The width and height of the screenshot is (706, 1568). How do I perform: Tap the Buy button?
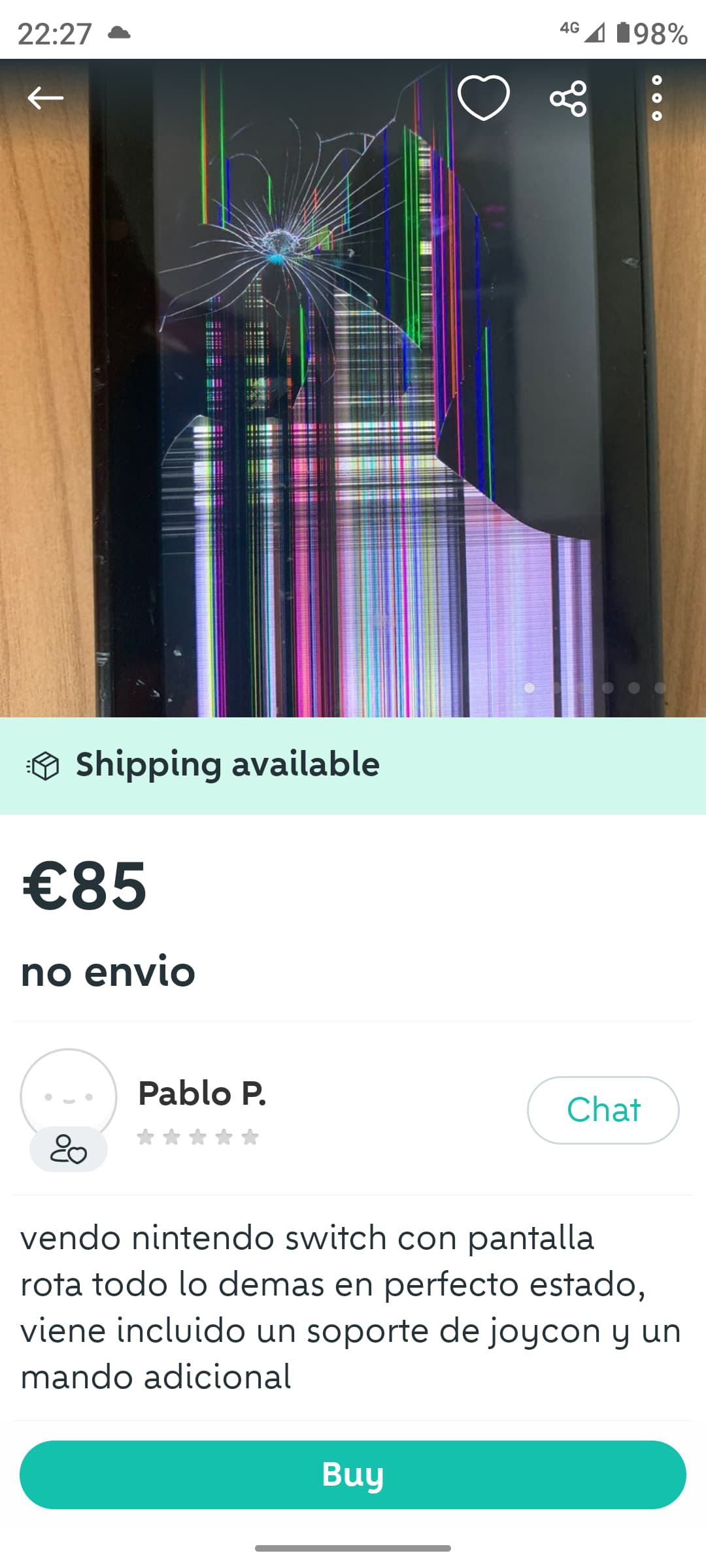coord(353,1475)
